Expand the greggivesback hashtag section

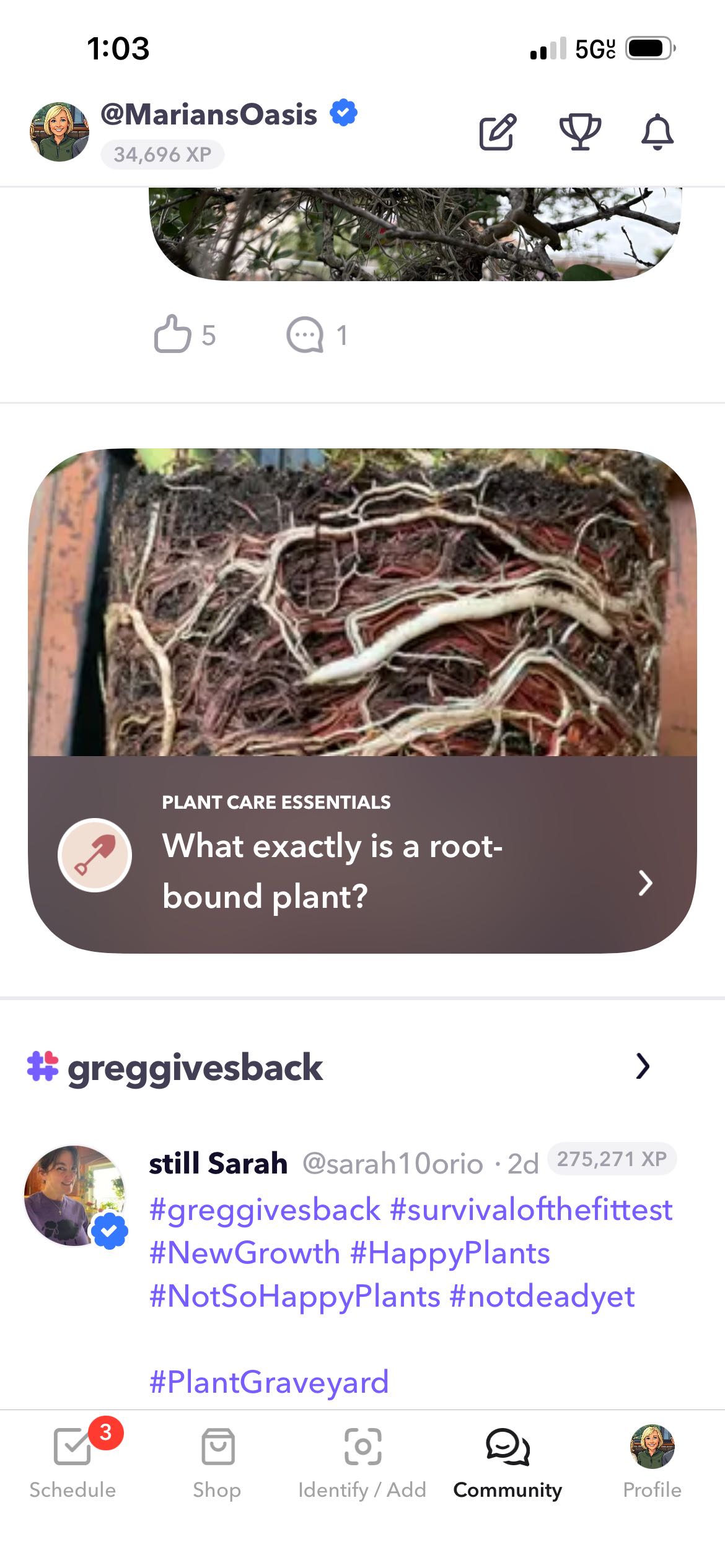pyautogui.click(x=643, y=1066)
